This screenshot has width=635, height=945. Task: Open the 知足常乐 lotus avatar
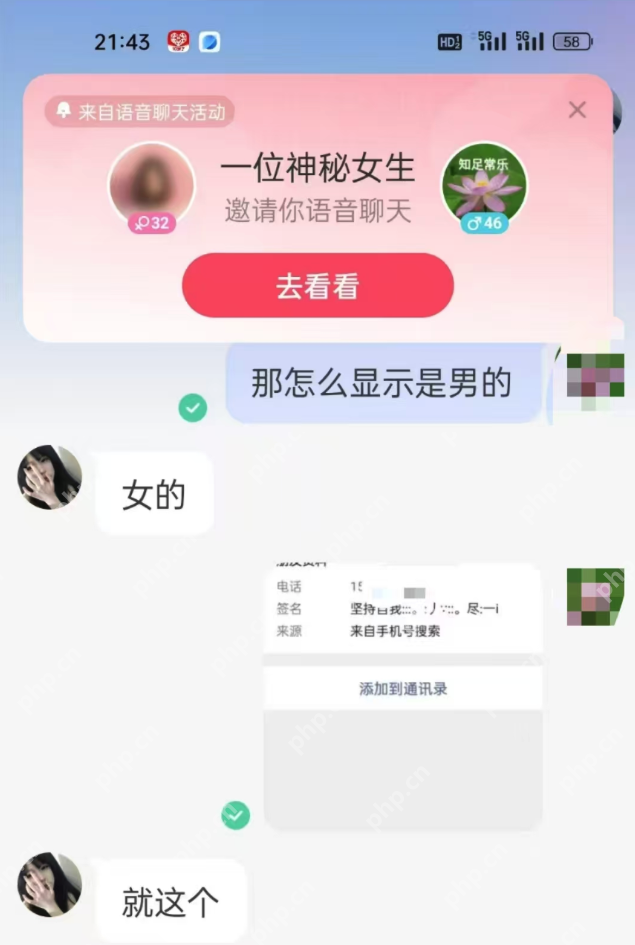click(484, 183)
